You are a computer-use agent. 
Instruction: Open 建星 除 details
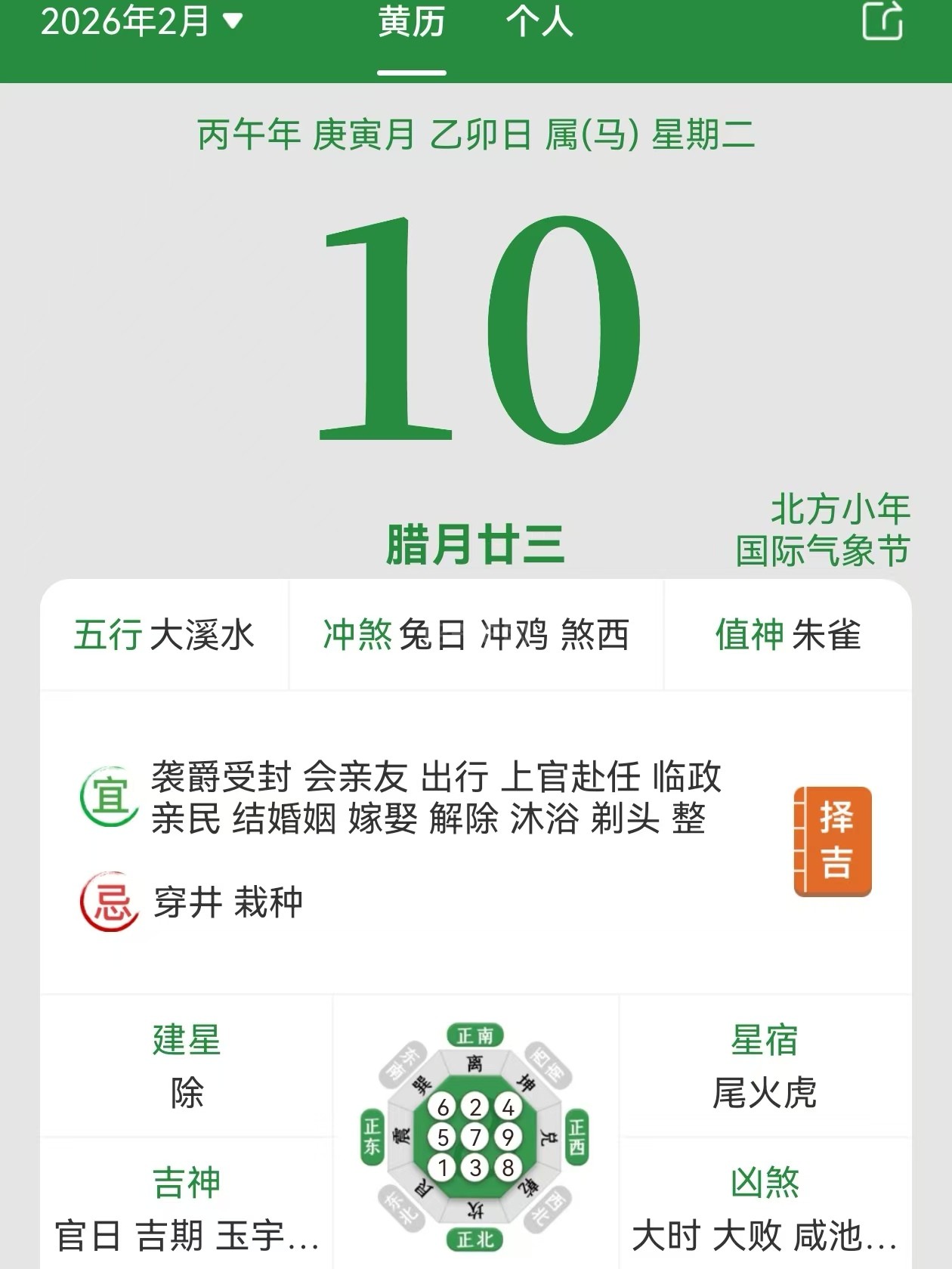(187, 1066)
